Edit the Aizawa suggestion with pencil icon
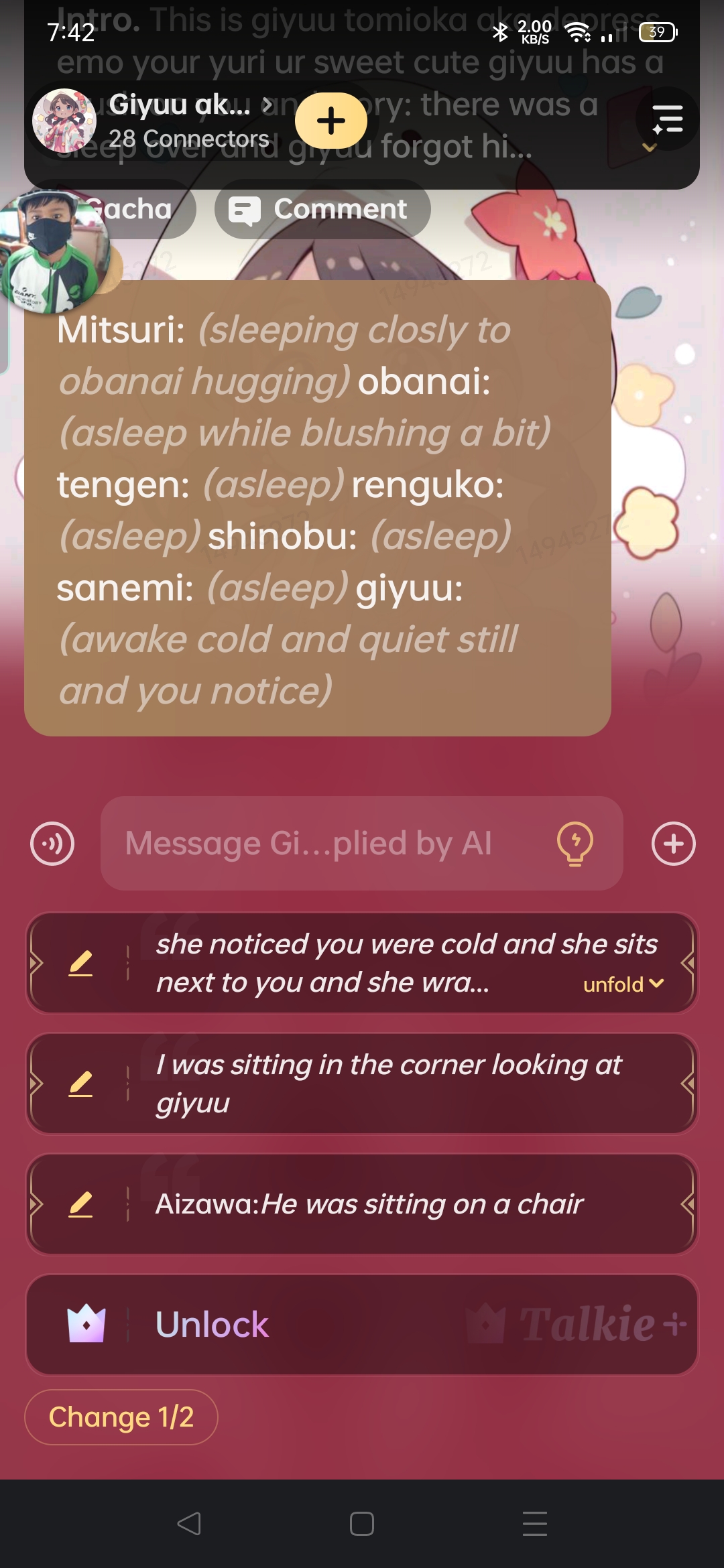 [x=80, y=1204]
